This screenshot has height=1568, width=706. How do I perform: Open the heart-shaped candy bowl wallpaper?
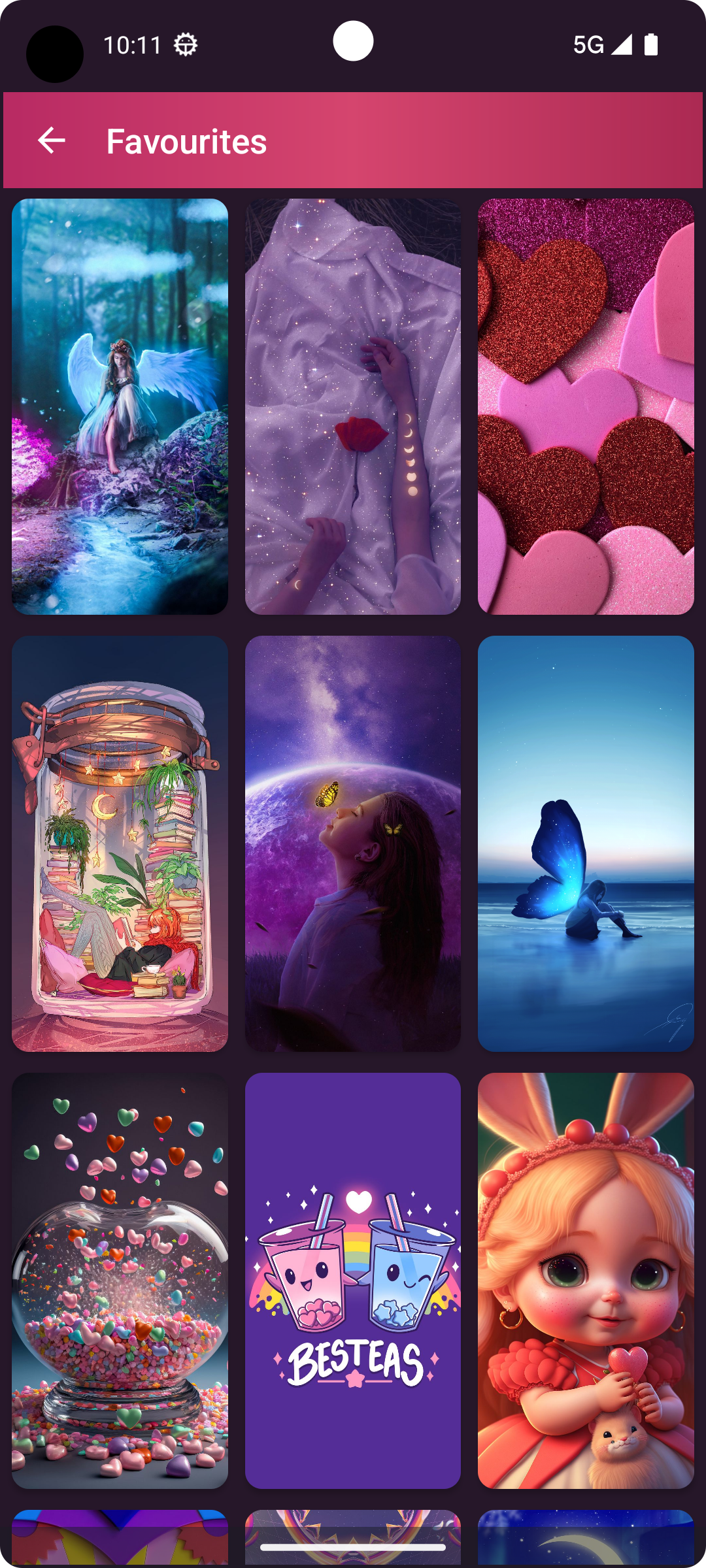(x=120, y=1281)
